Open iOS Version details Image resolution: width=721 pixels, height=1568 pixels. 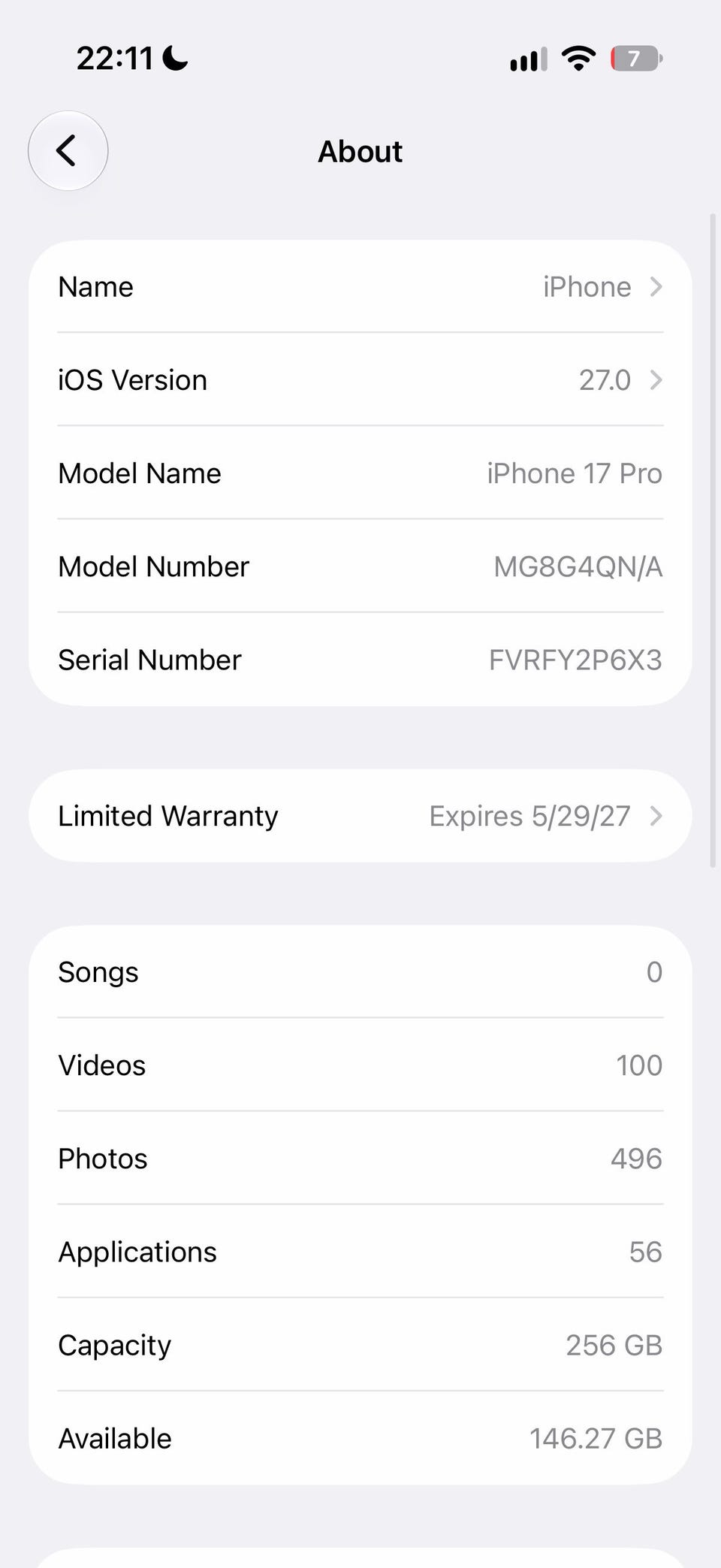[360, 380]
